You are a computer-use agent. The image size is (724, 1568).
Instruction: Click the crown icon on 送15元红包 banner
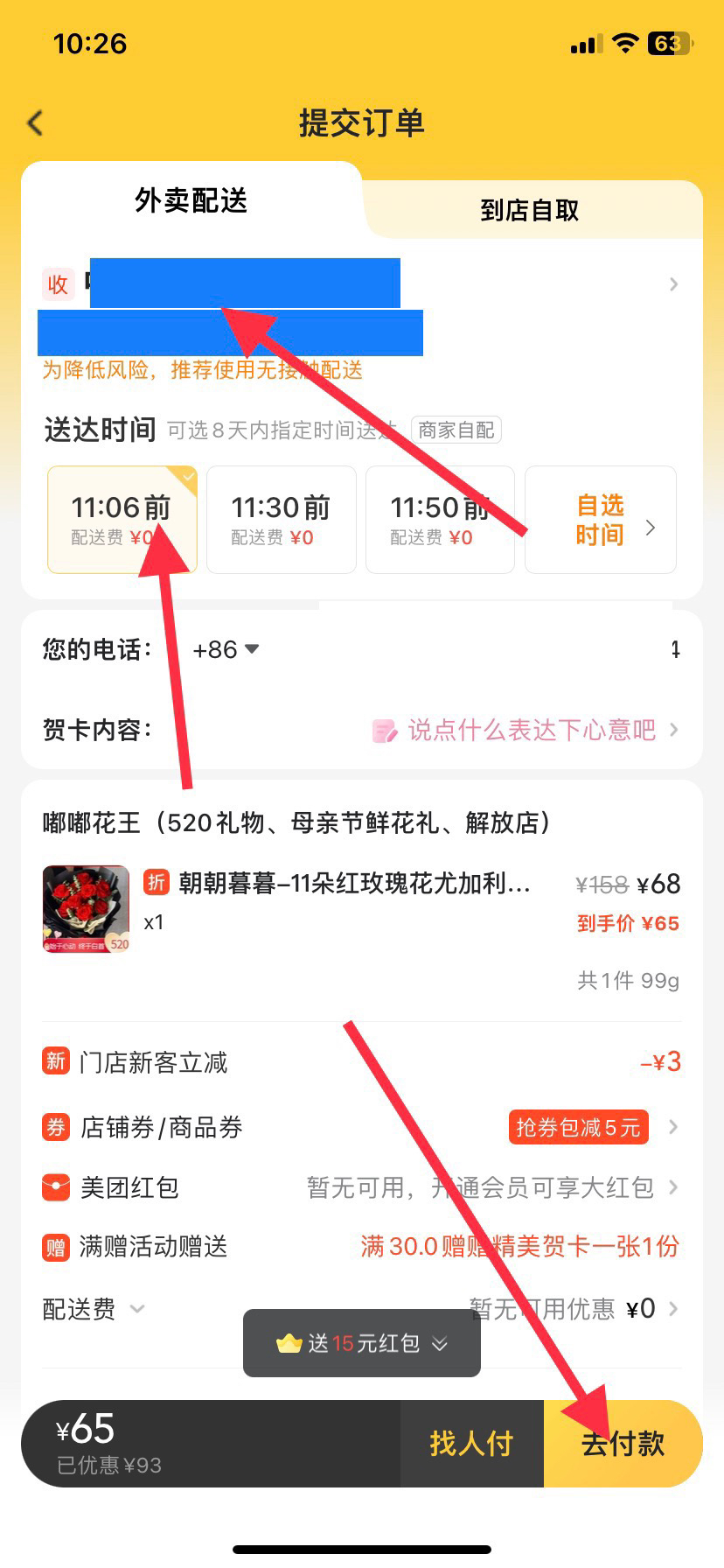289,1343
